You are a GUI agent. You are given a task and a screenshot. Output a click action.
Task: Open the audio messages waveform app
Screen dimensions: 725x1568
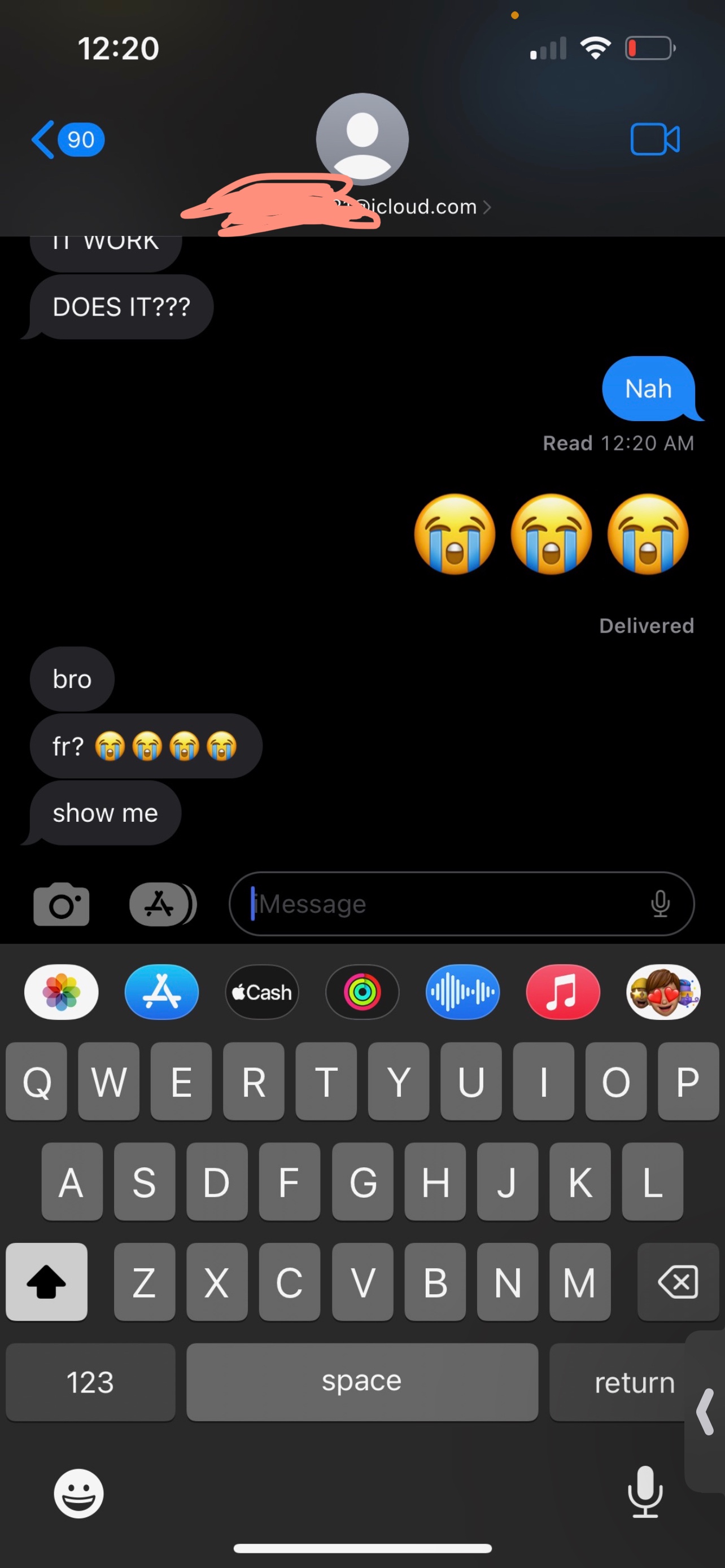click(462, 992)
